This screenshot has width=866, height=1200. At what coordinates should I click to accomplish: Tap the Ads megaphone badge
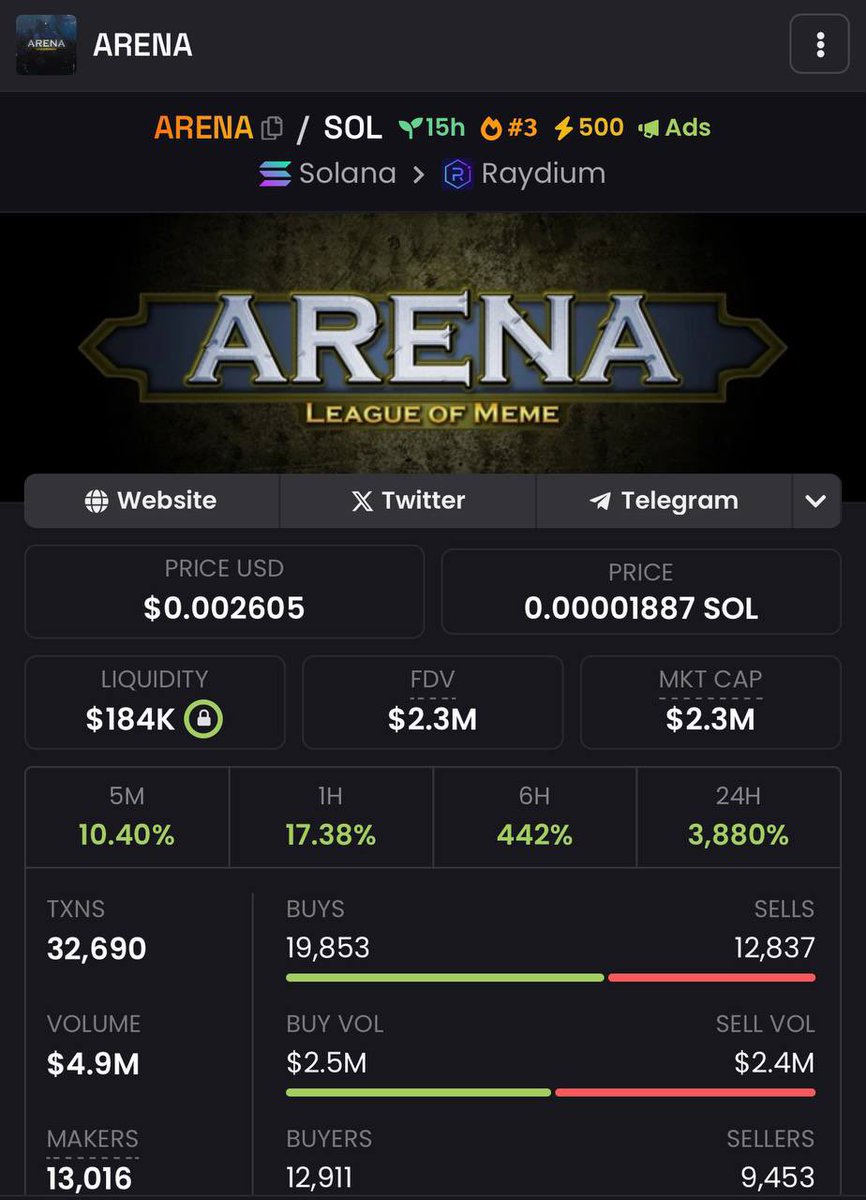click(675, 128)
